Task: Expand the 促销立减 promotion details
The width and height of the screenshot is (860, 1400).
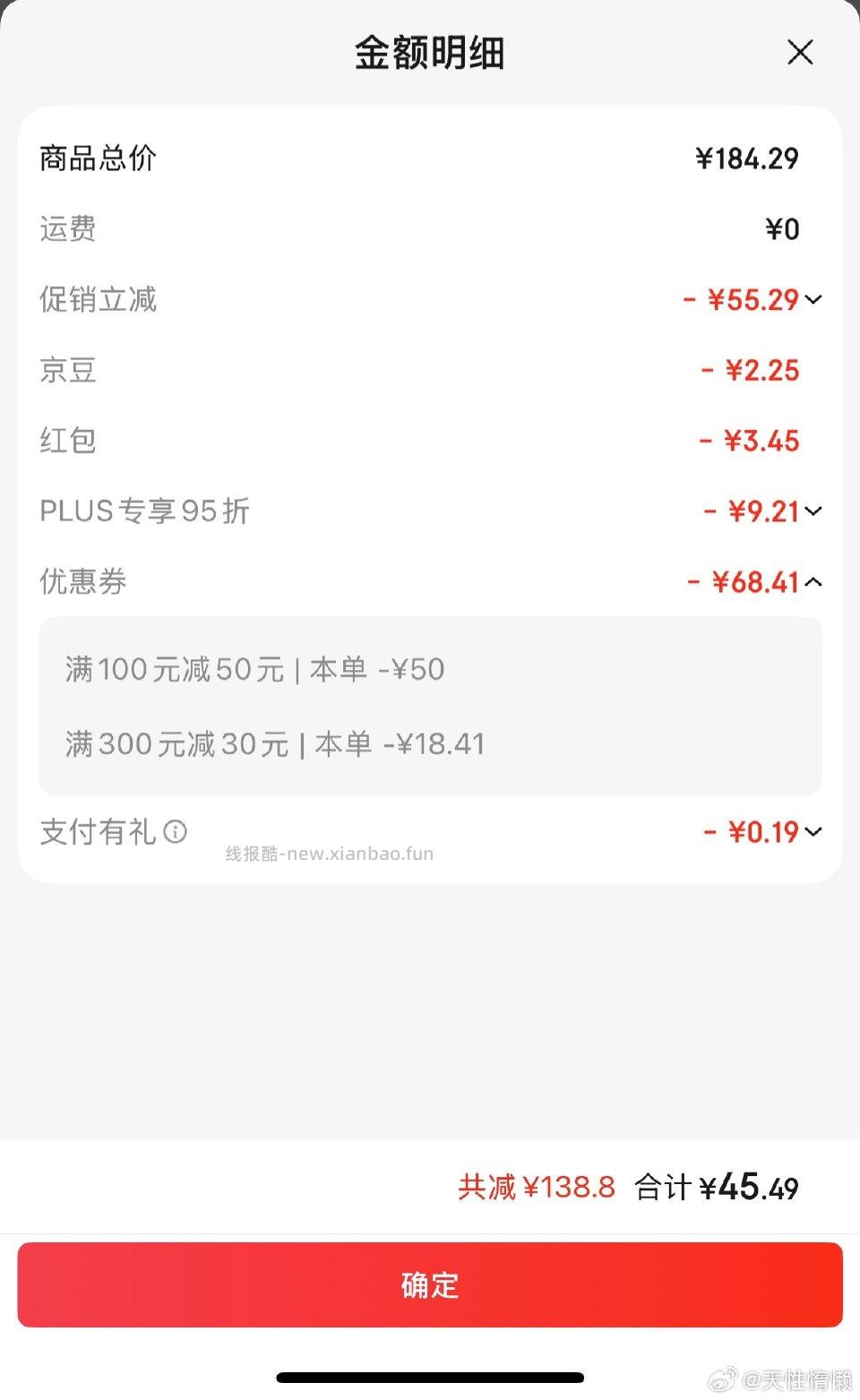Action: (x=813, y=300)
